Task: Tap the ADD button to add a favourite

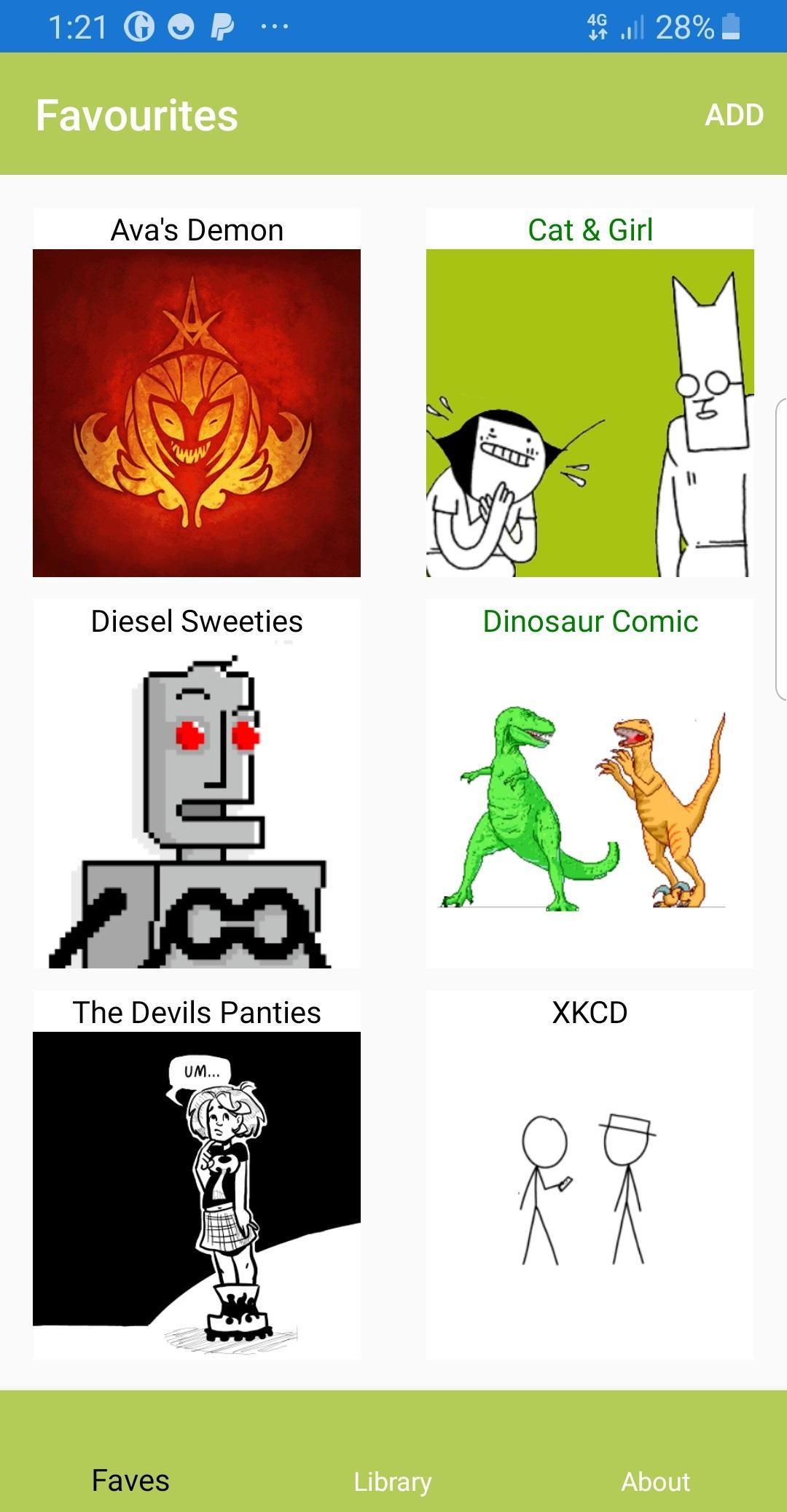Action: point(735,114)
